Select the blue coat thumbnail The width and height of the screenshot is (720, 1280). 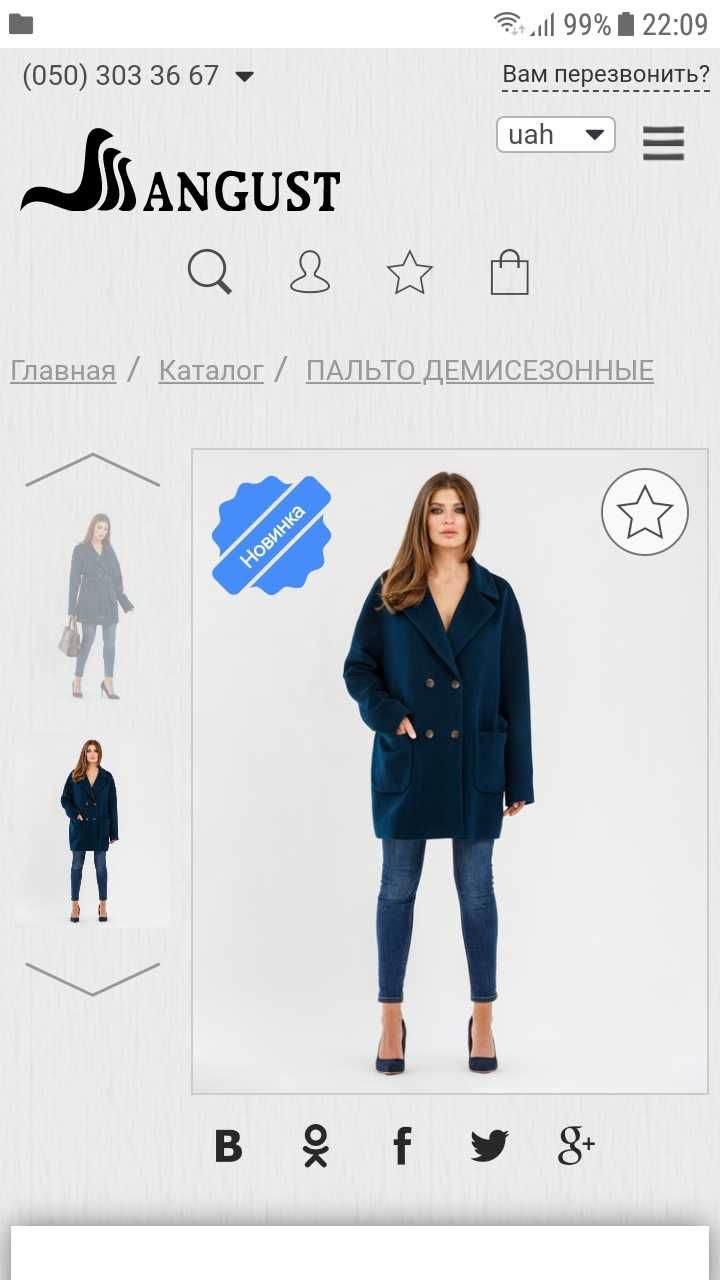click(x=92, y=830)
